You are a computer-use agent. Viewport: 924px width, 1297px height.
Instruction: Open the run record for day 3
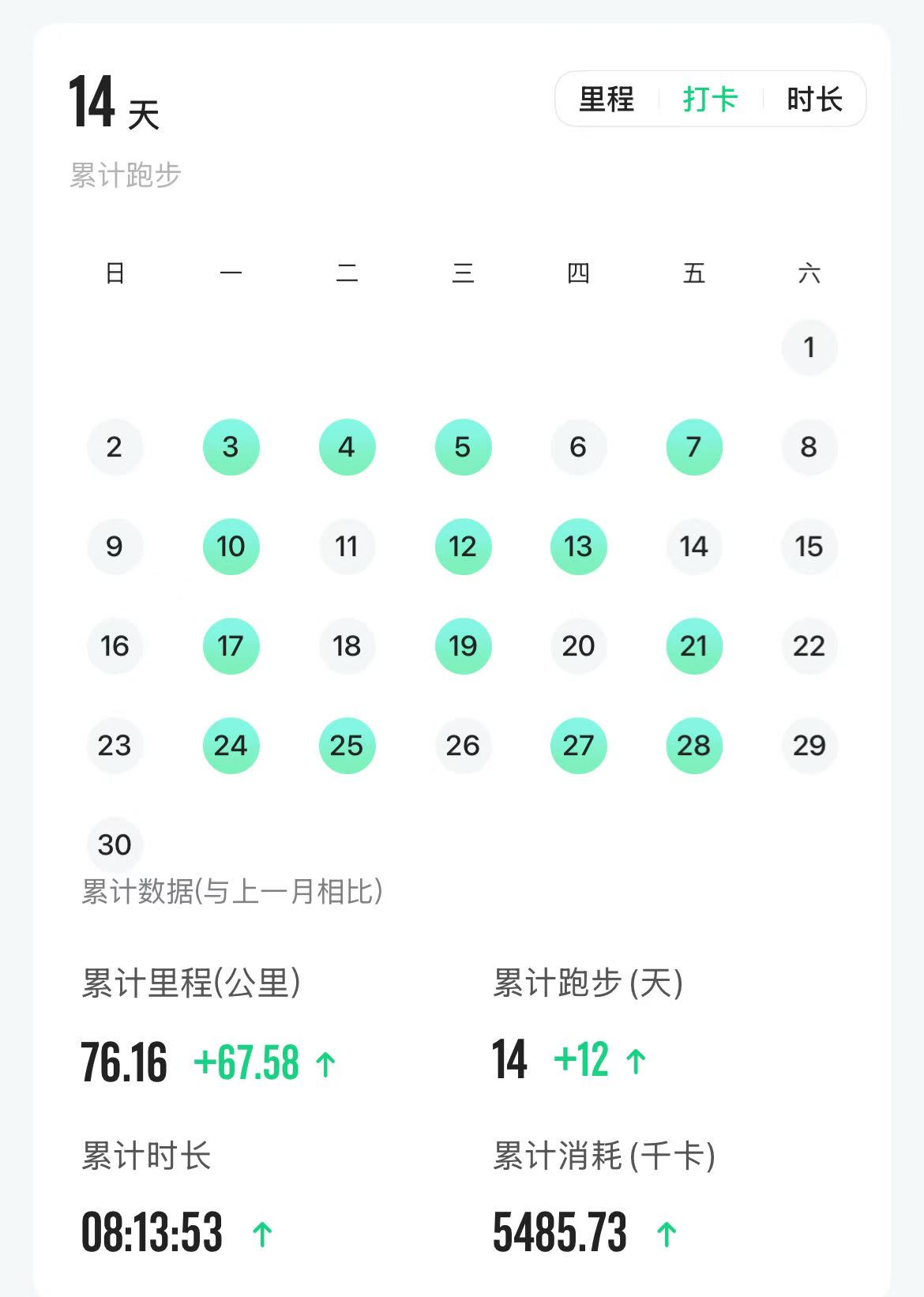coord(231,447)
